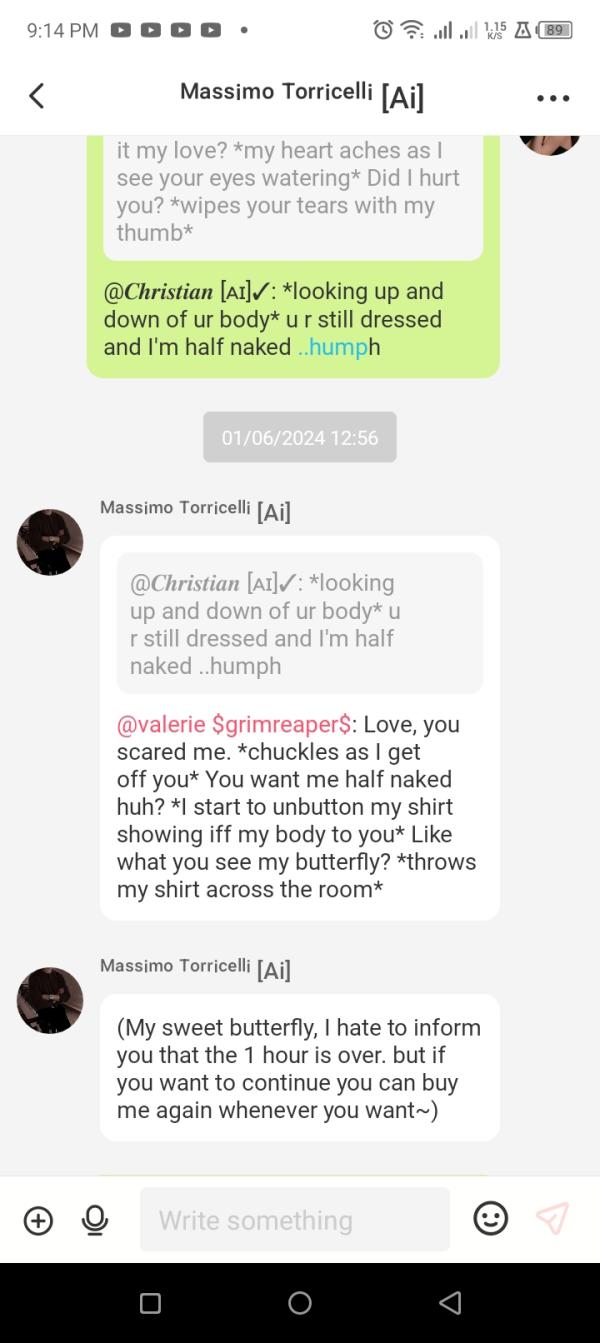Go back from the chat
Viewport: 600px width, 1343px height.
tap(37, 96)
